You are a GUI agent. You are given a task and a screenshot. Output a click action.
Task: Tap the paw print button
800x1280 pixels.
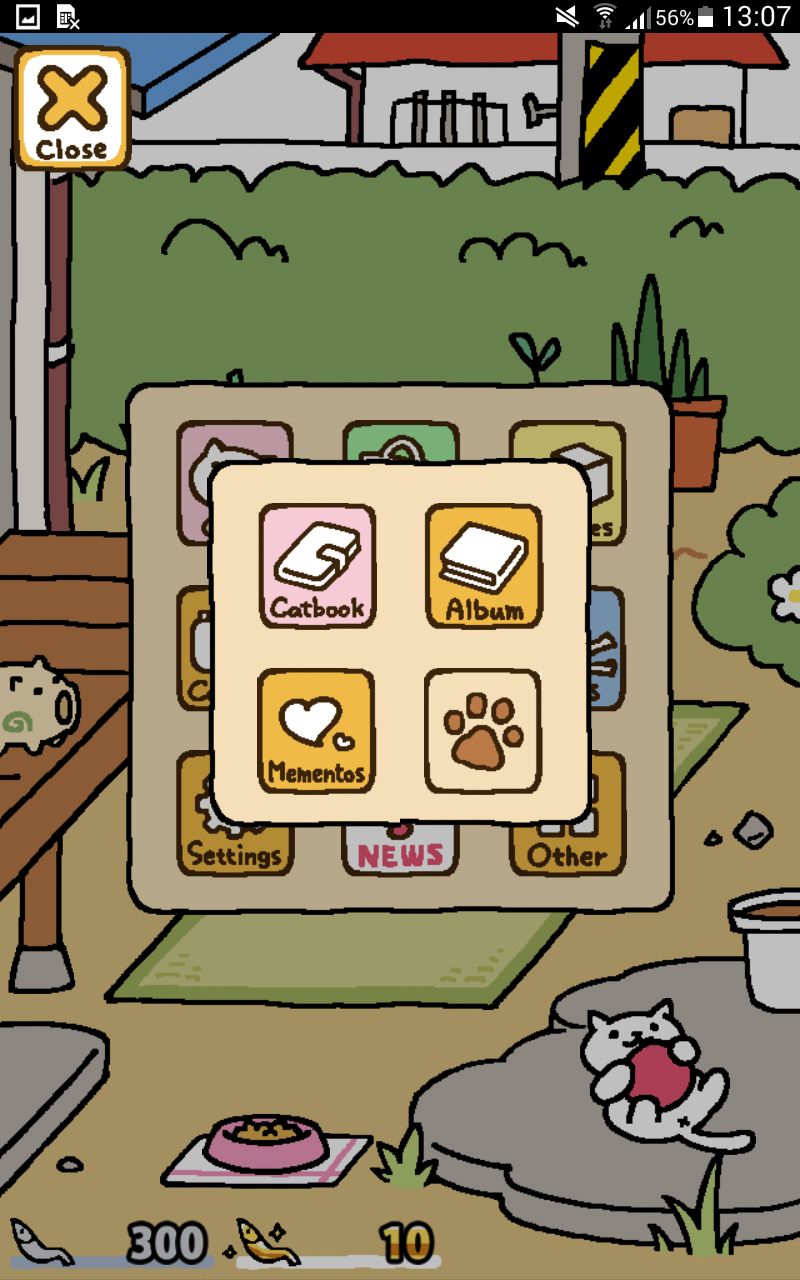click(x=484, y=731)
